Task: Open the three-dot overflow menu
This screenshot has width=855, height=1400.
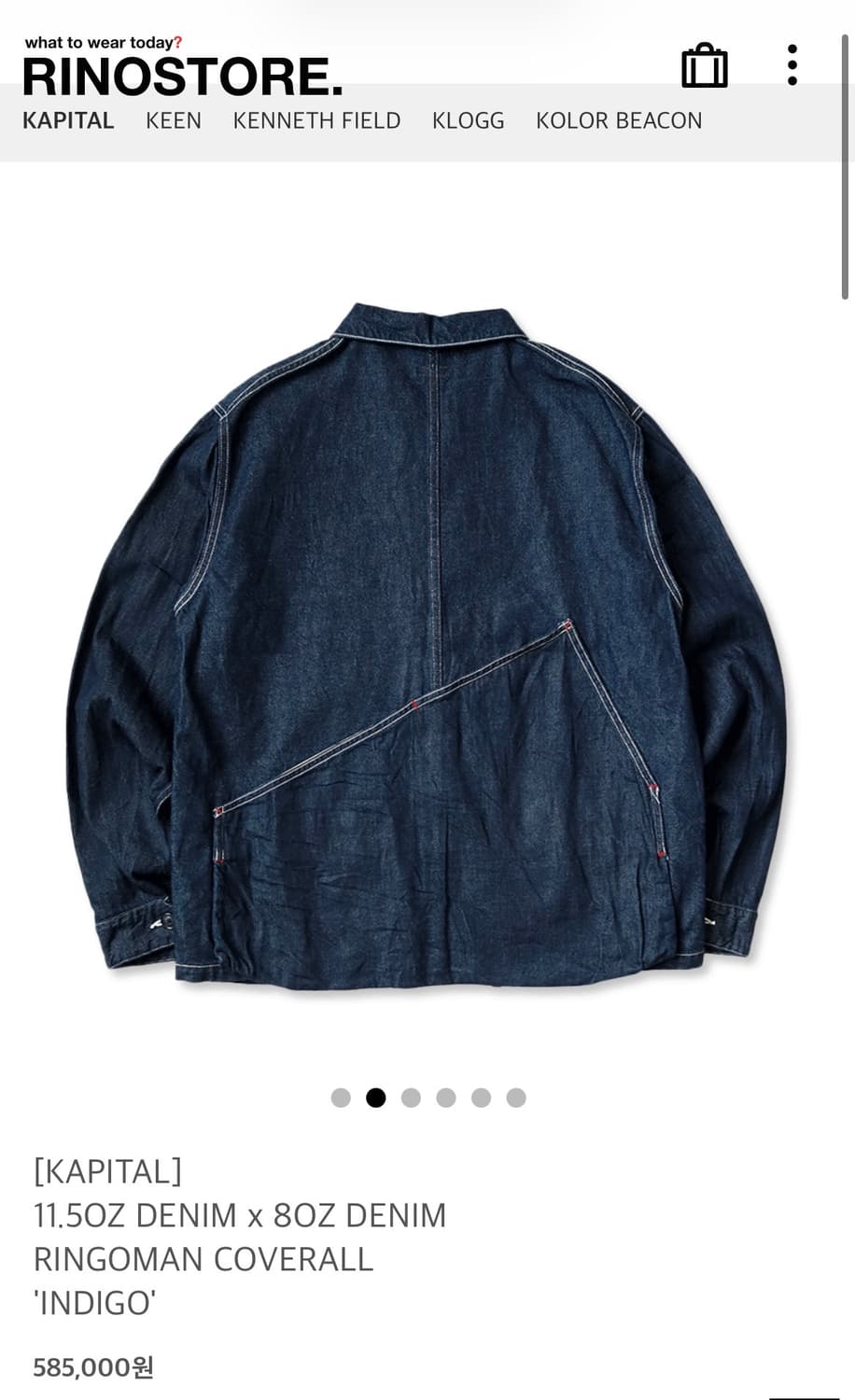Action: click(x=794, y=65)
